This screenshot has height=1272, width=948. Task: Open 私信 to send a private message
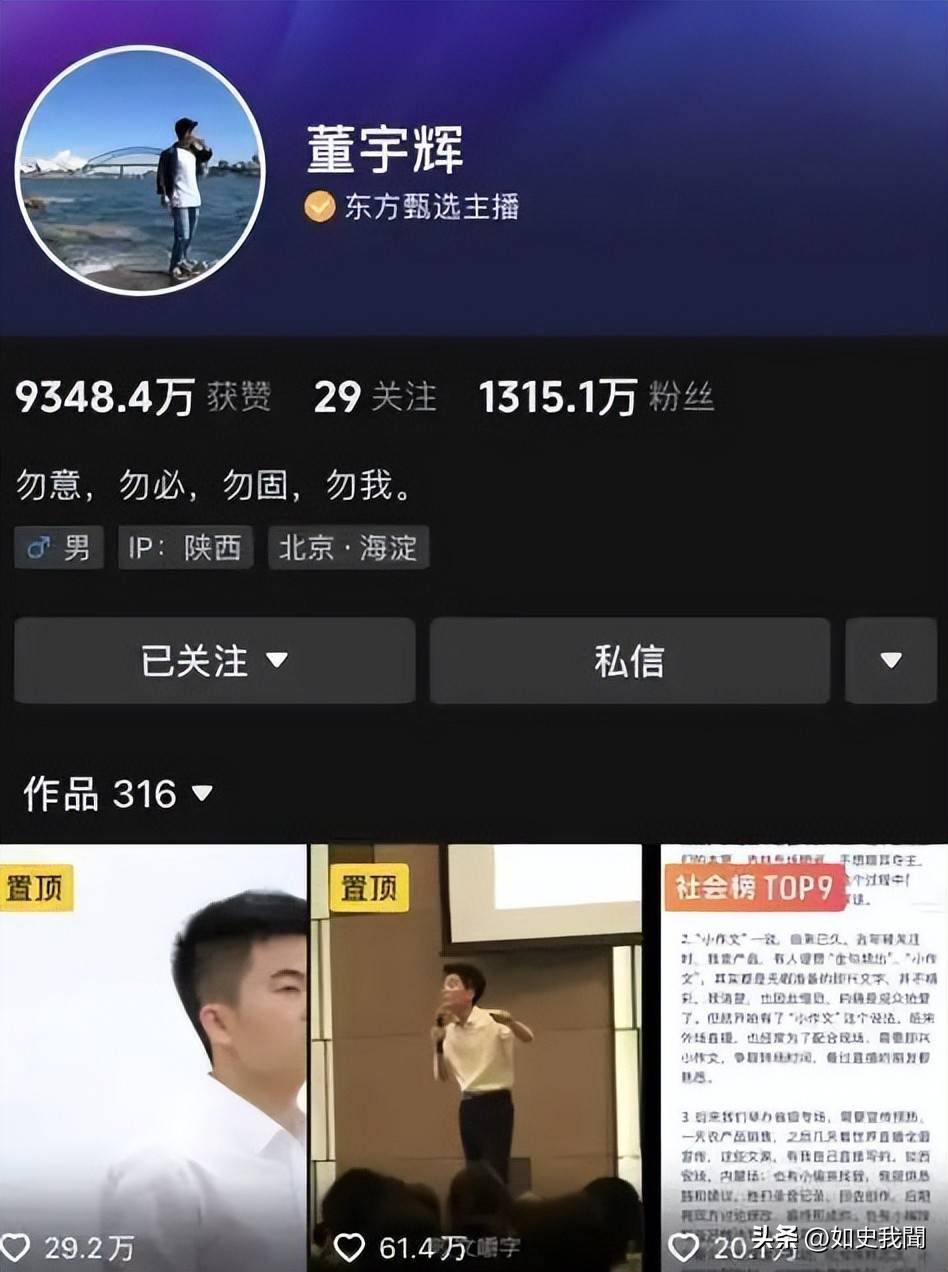pos(629,661)
